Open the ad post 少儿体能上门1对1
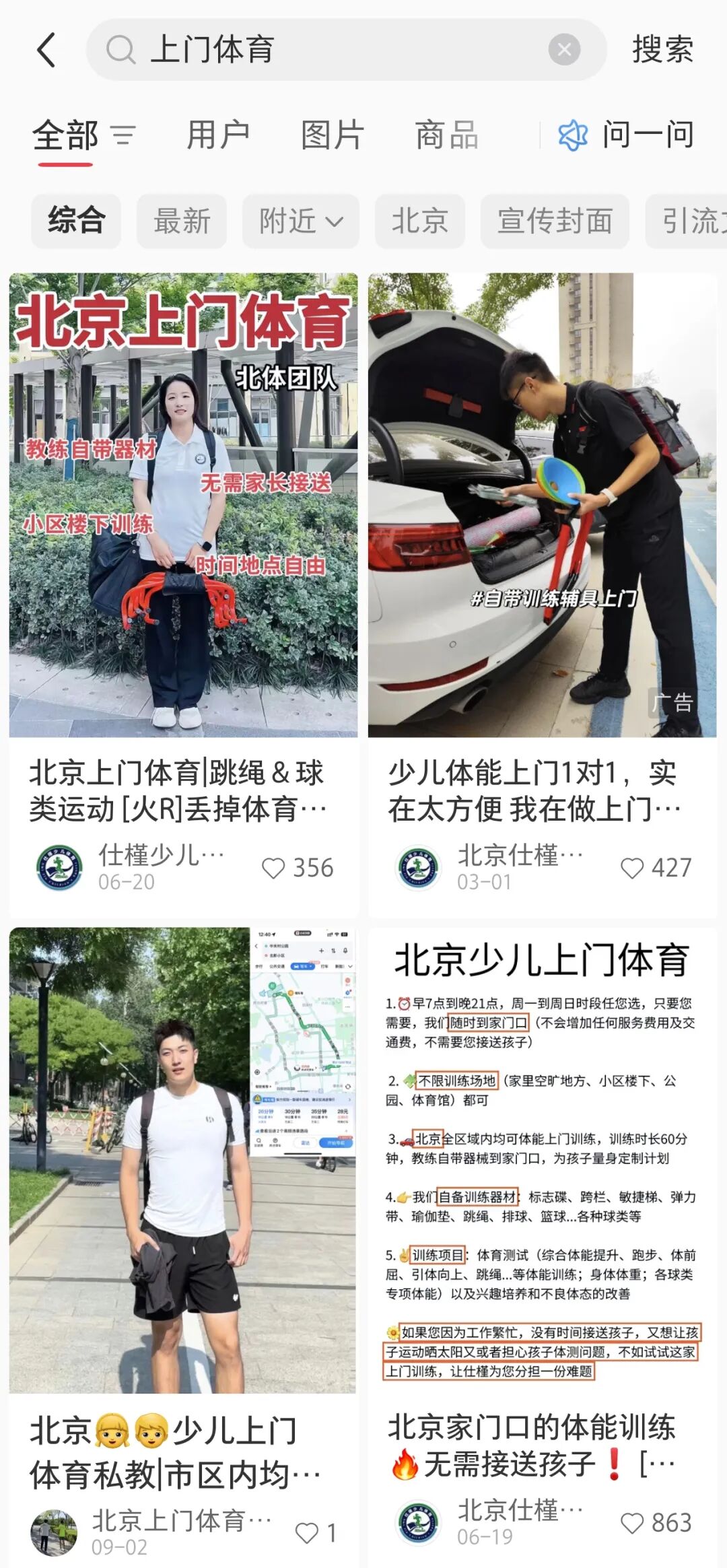Viewport: 727px width, 1568px height. [542, 505]
